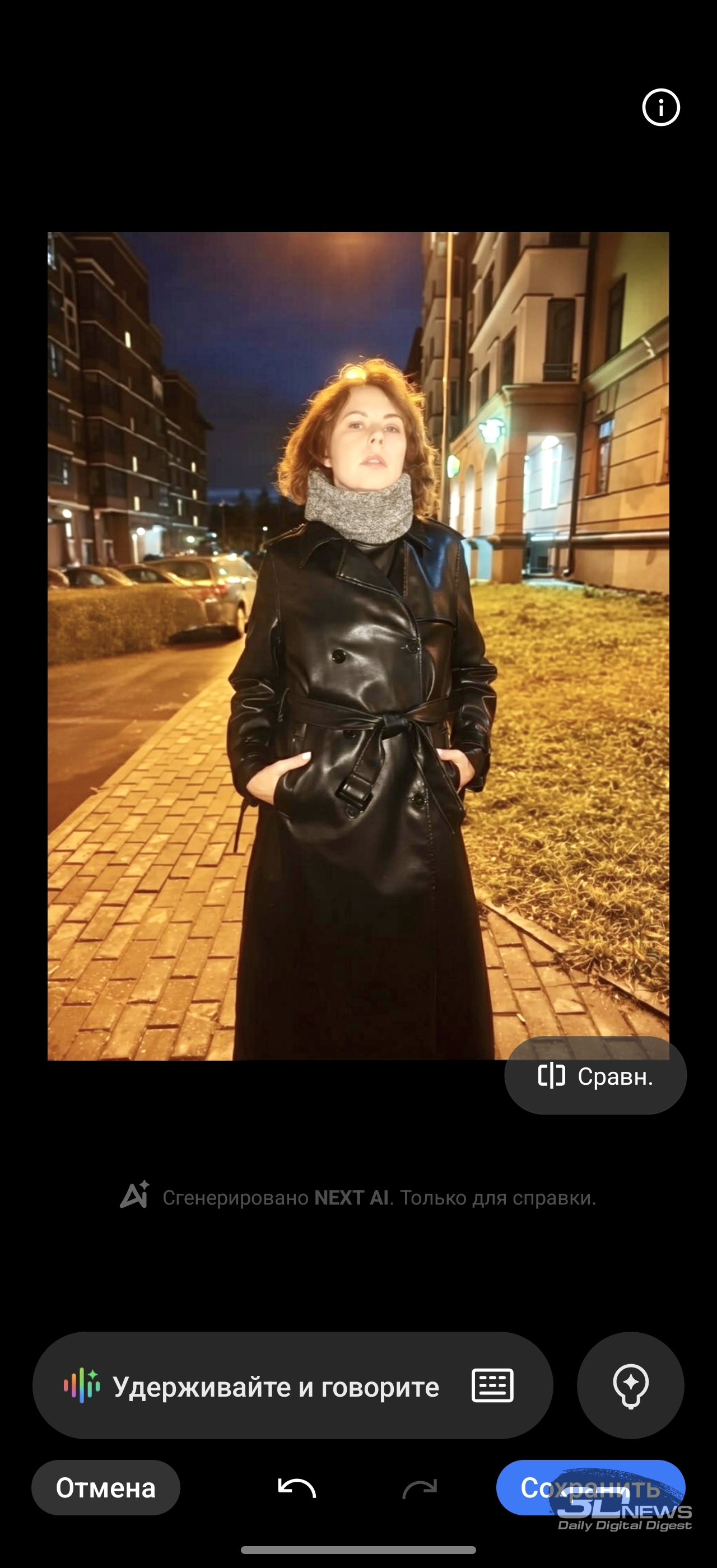Viewport: 717px width, 1568px height.
Task: Tap the Удерживайте и говорите voice field
Action: click(x=255, y=1387)
